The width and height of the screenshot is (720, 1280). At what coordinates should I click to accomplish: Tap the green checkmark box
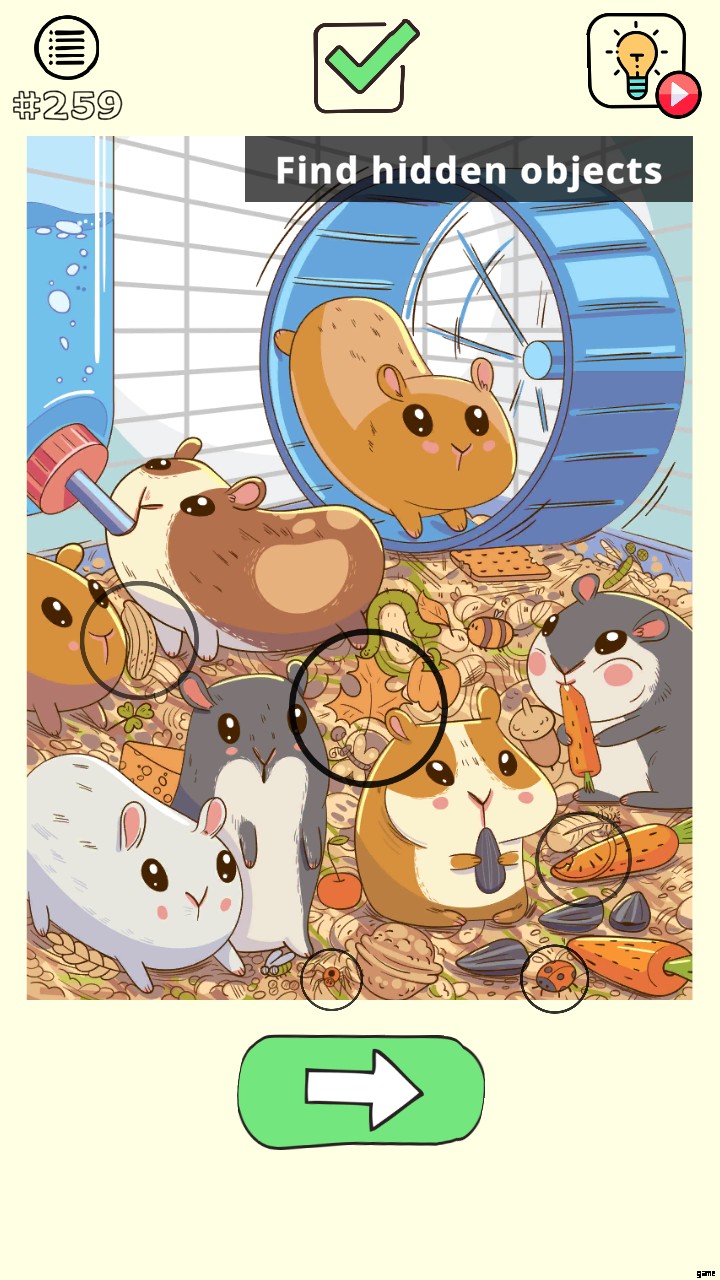[361, 66]
